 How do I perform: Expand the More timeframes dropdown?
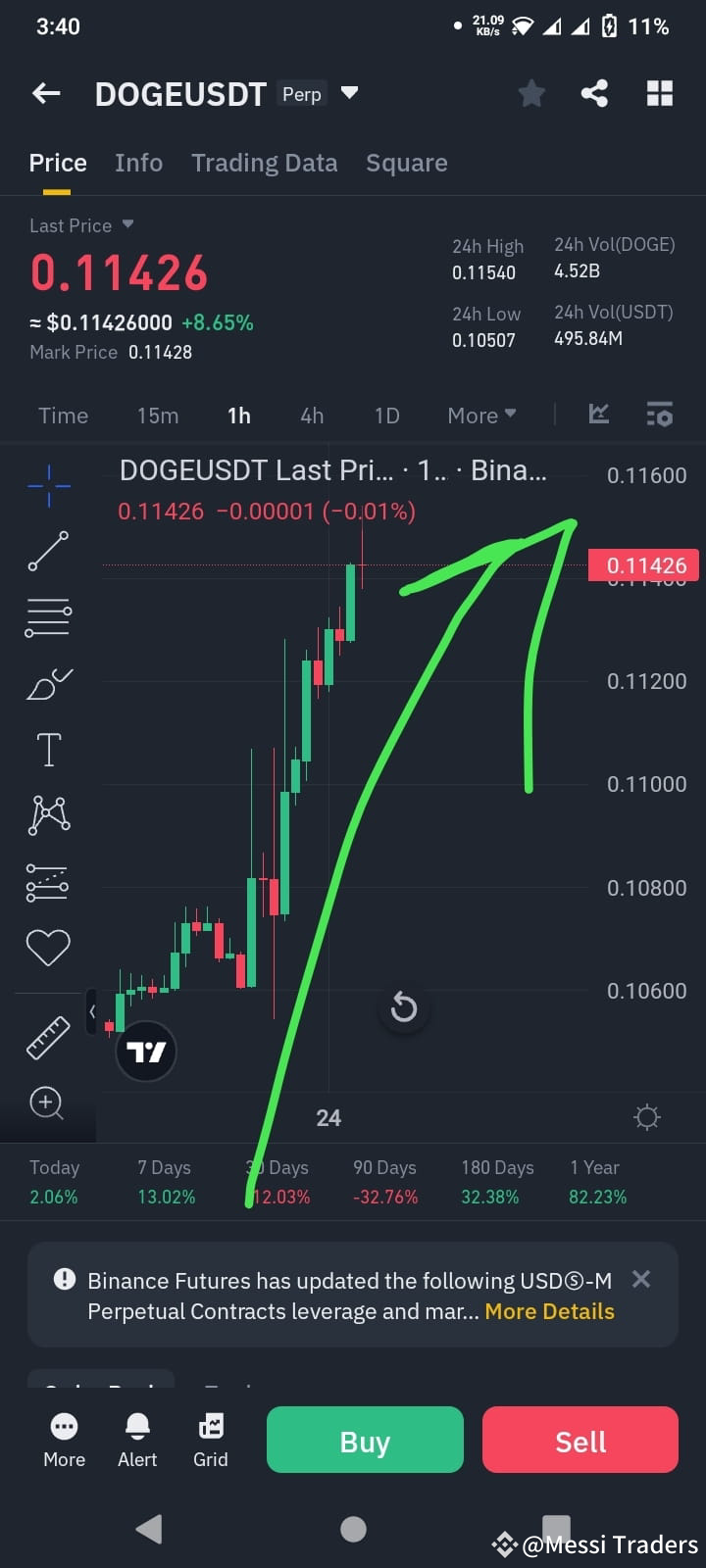479,415
